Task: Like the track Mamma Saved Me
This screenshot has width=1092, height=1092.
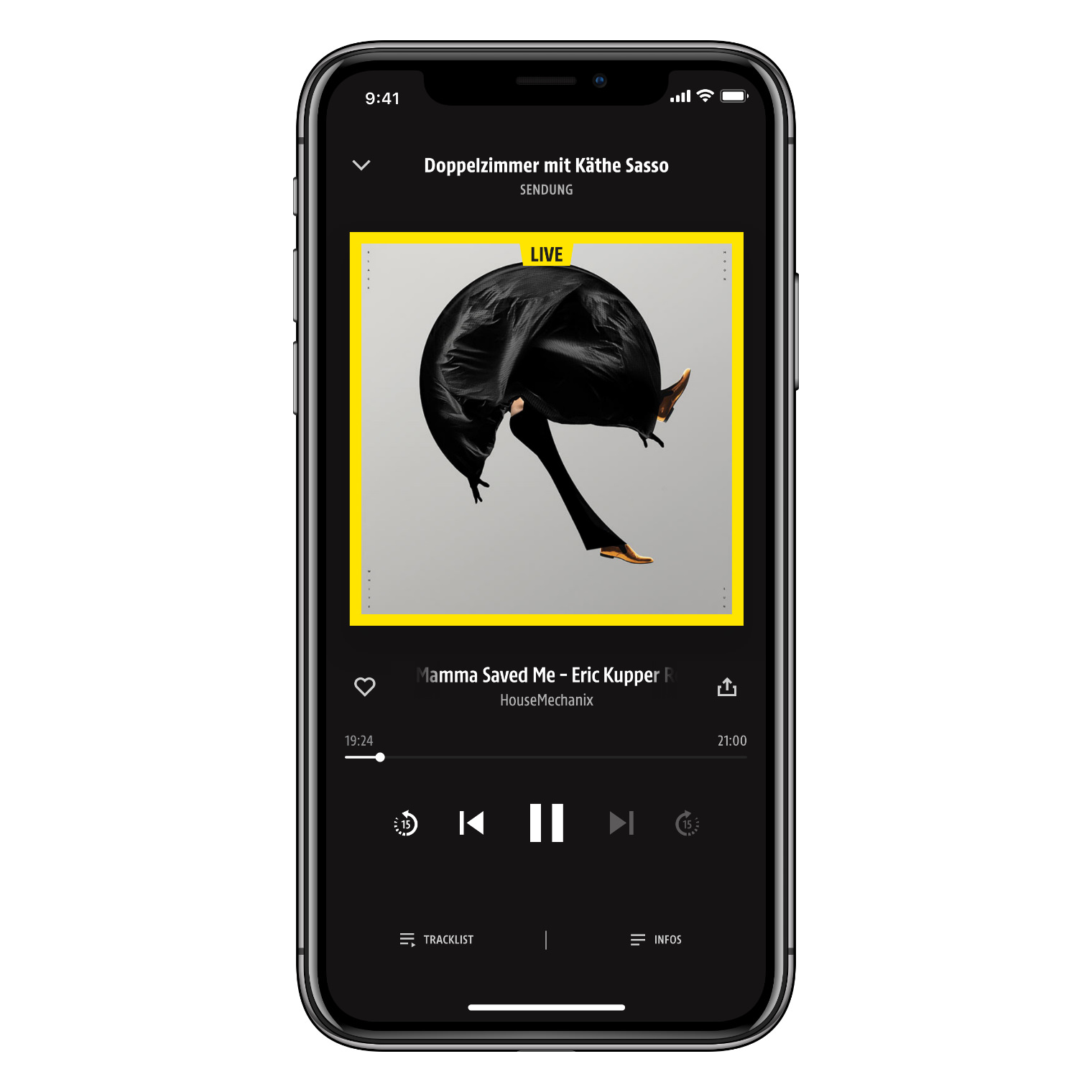Action: click(x=365, y=687)
